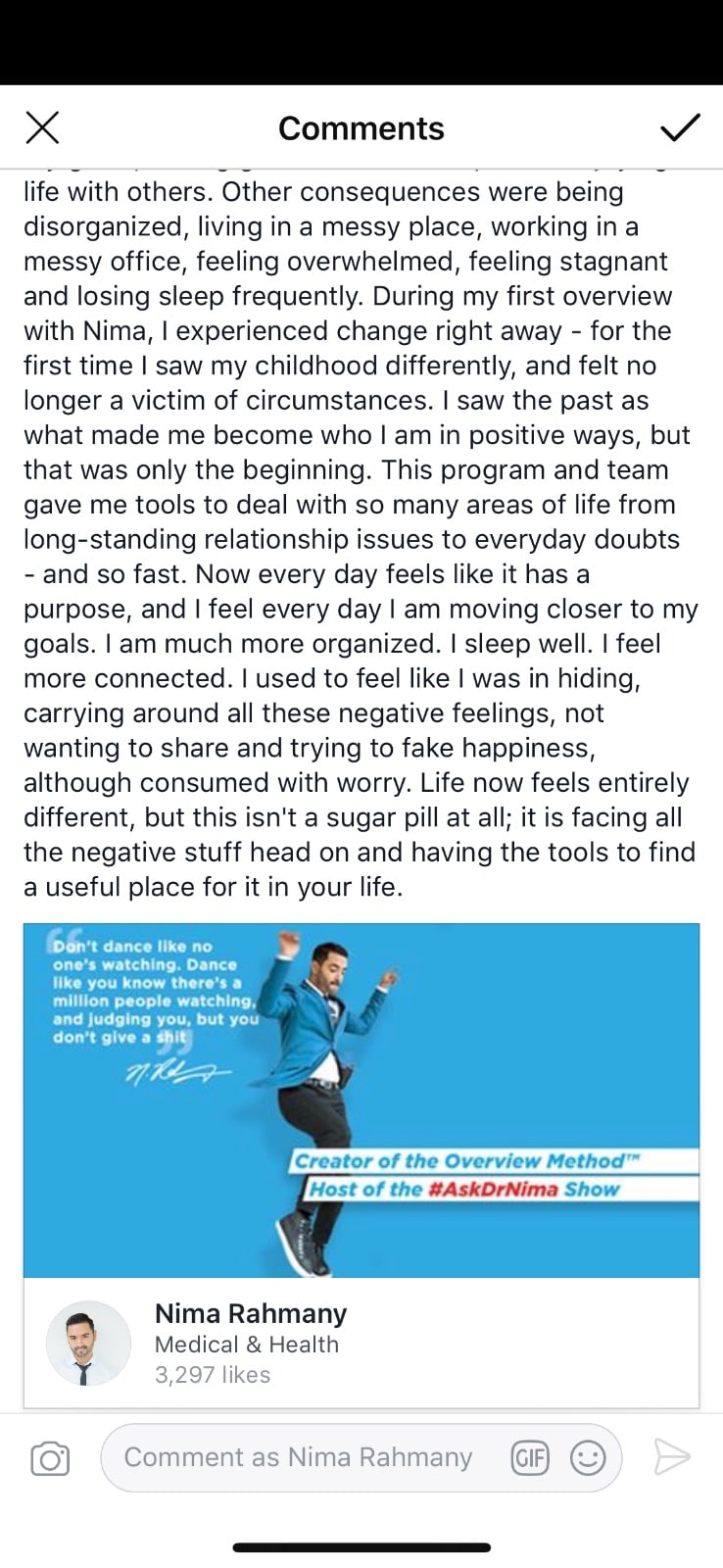Open the Nima Rahmany page link card
Viewport: 723px width, 1568px height.
361,1165
